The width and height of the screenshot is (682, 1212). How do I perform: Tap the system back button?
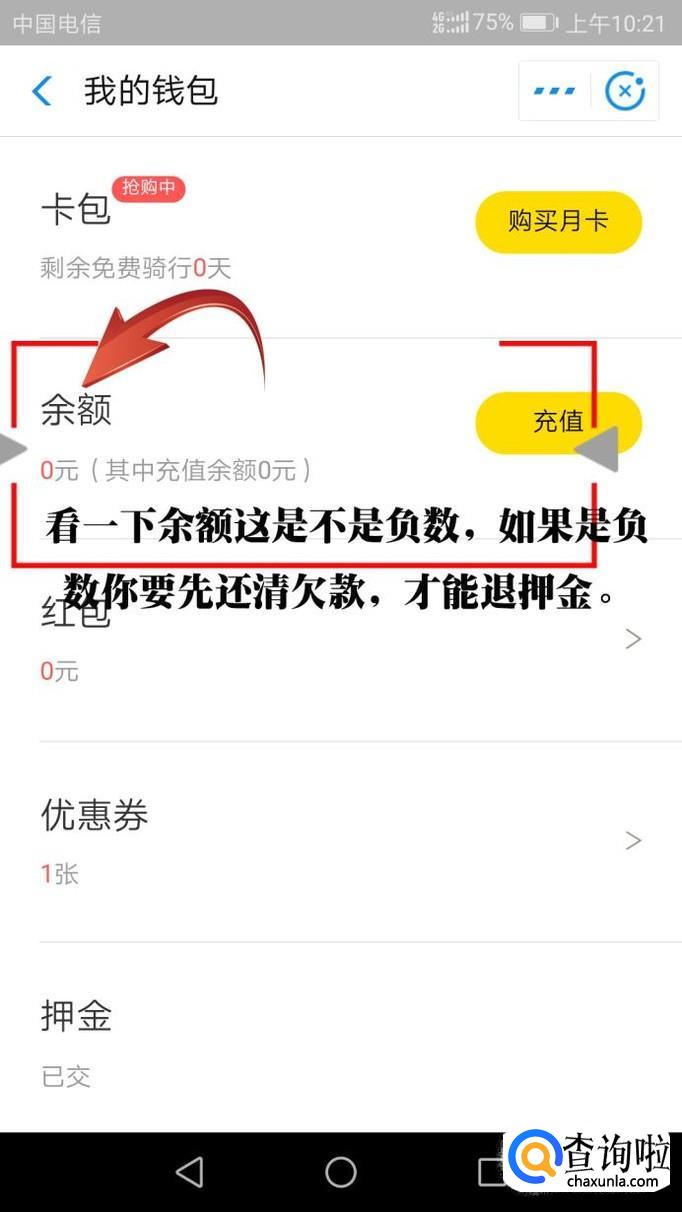pos(189,1172)
